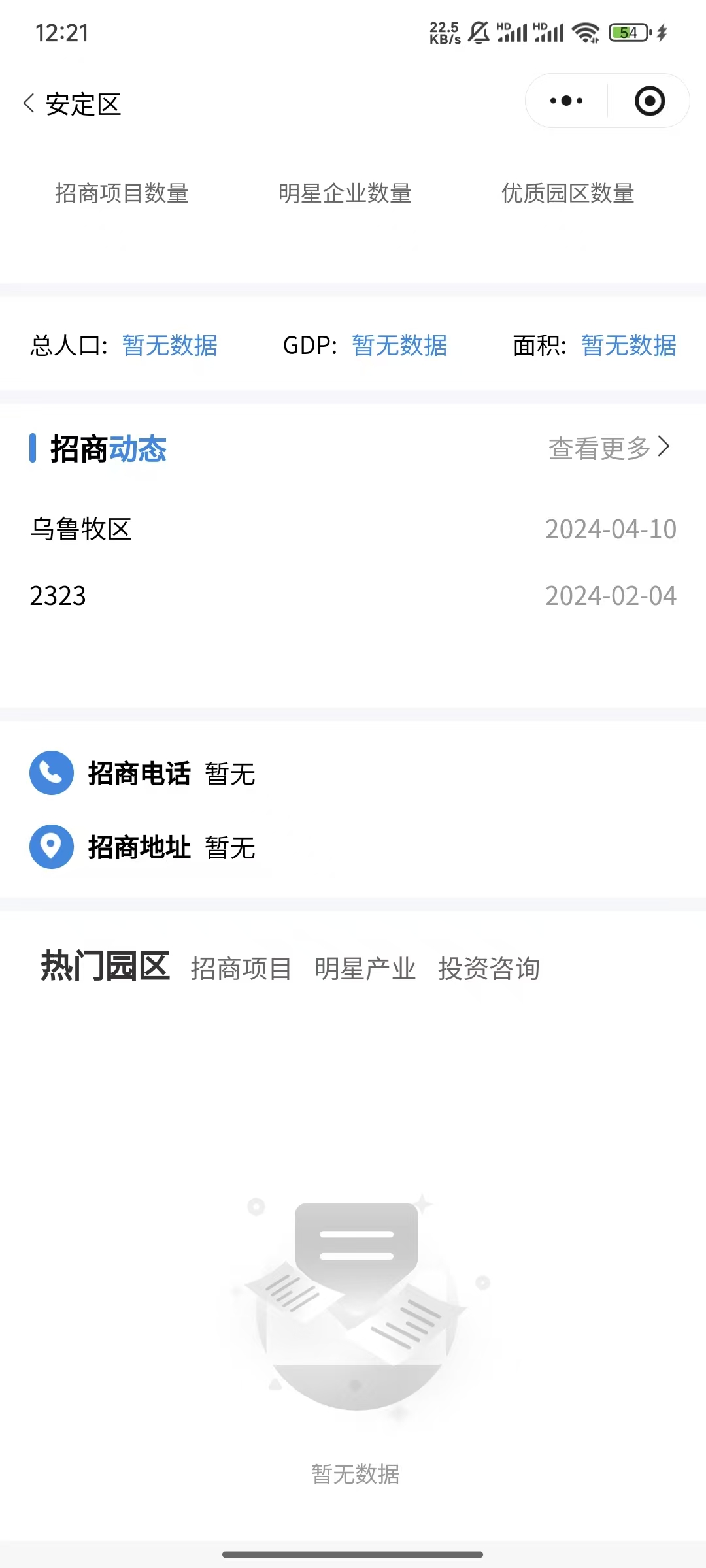
Task: Switch to the 招商项目 tab
Action: 241,969
